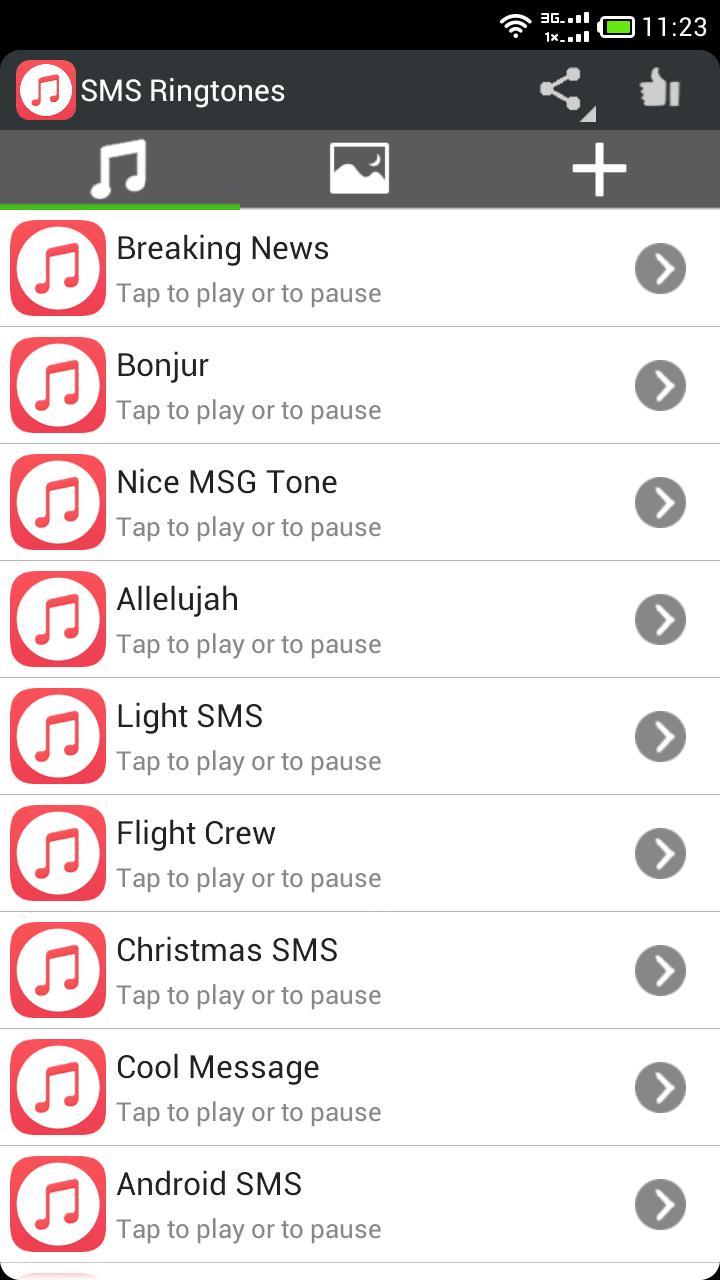
Task: Open options arrow for Light SMS
Action: coord(660,737)
